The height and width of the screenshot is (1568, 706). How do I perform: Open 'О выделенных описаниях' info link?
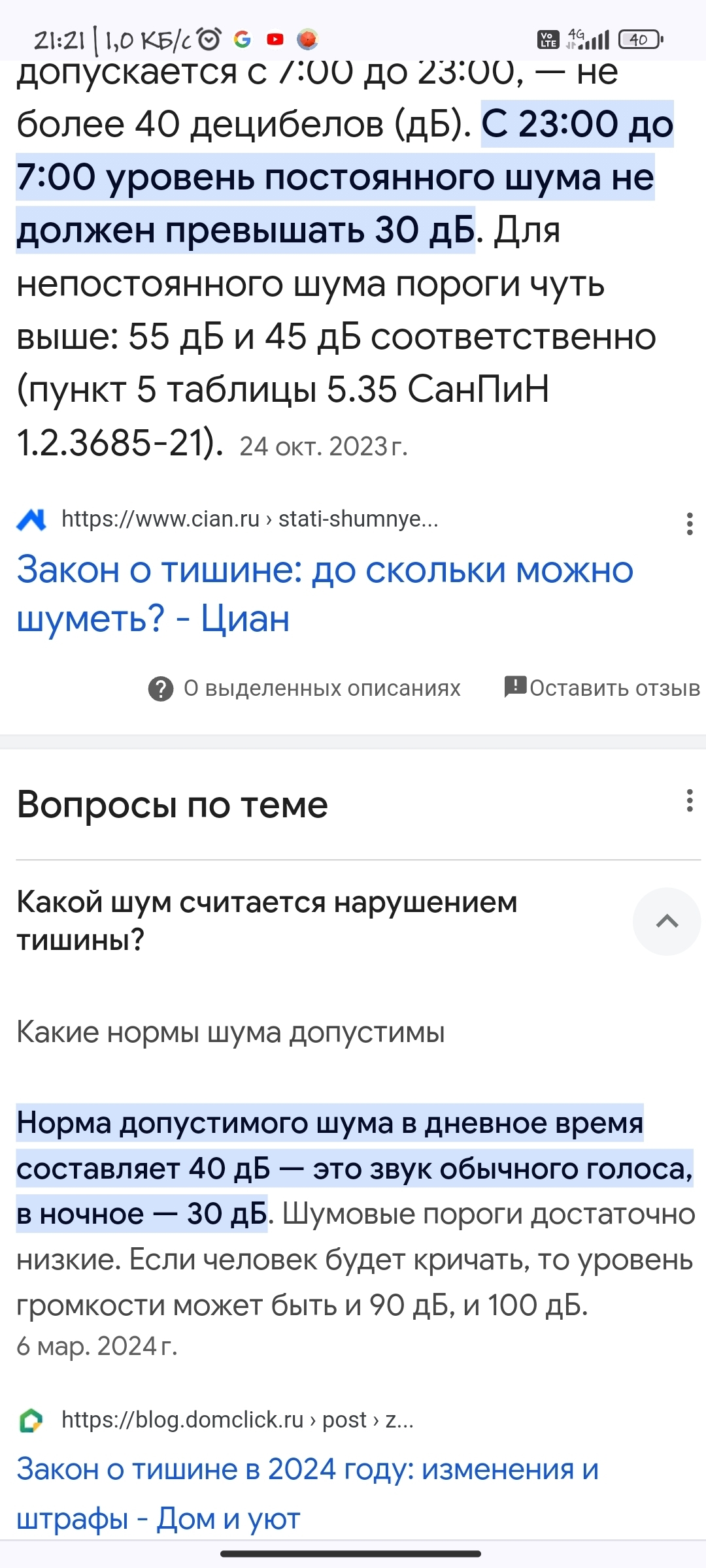305,689
